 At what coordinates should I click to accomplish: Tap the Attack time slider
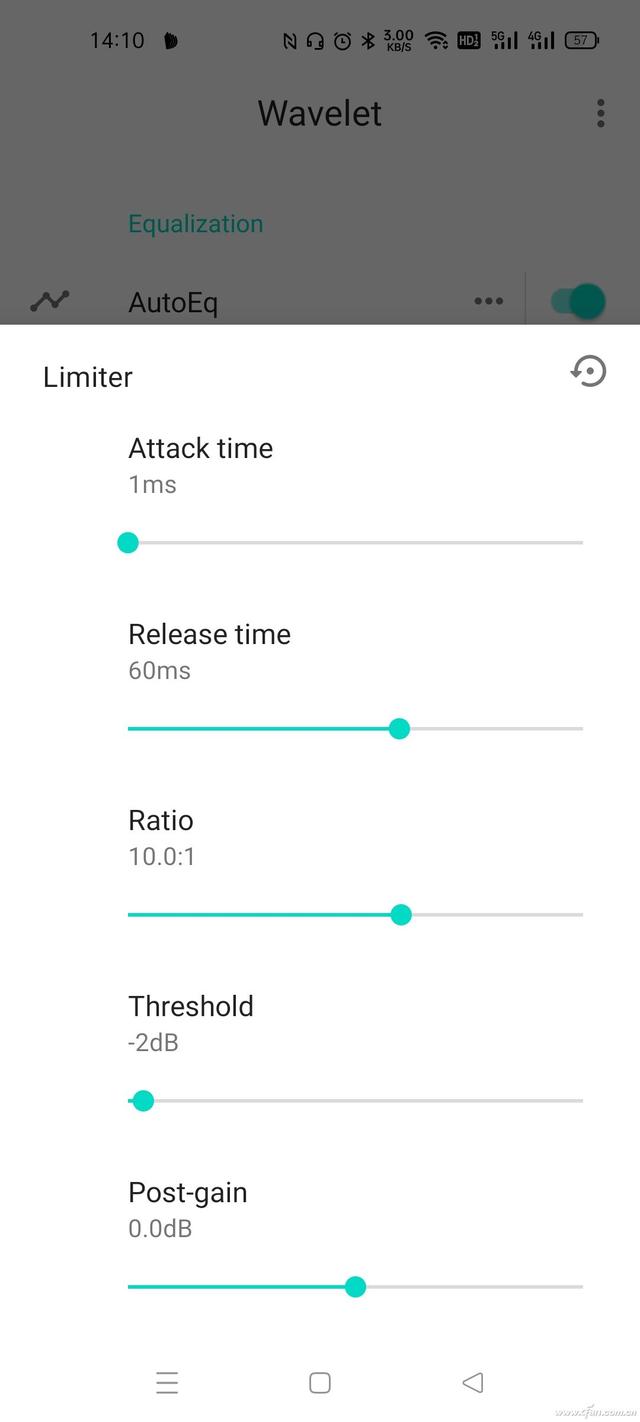pos(355,543)
